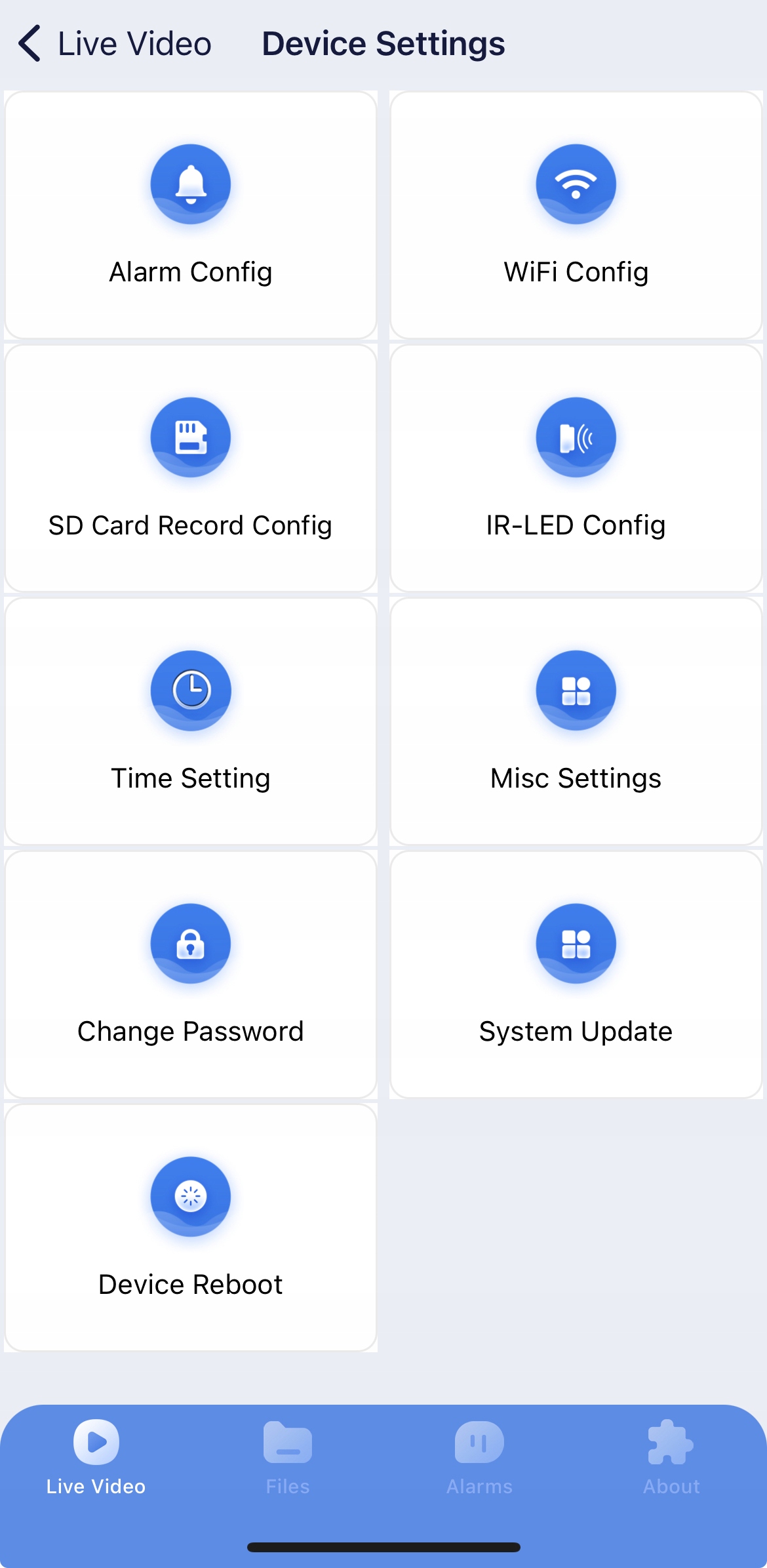Open Misc Settings

point(576,721)
